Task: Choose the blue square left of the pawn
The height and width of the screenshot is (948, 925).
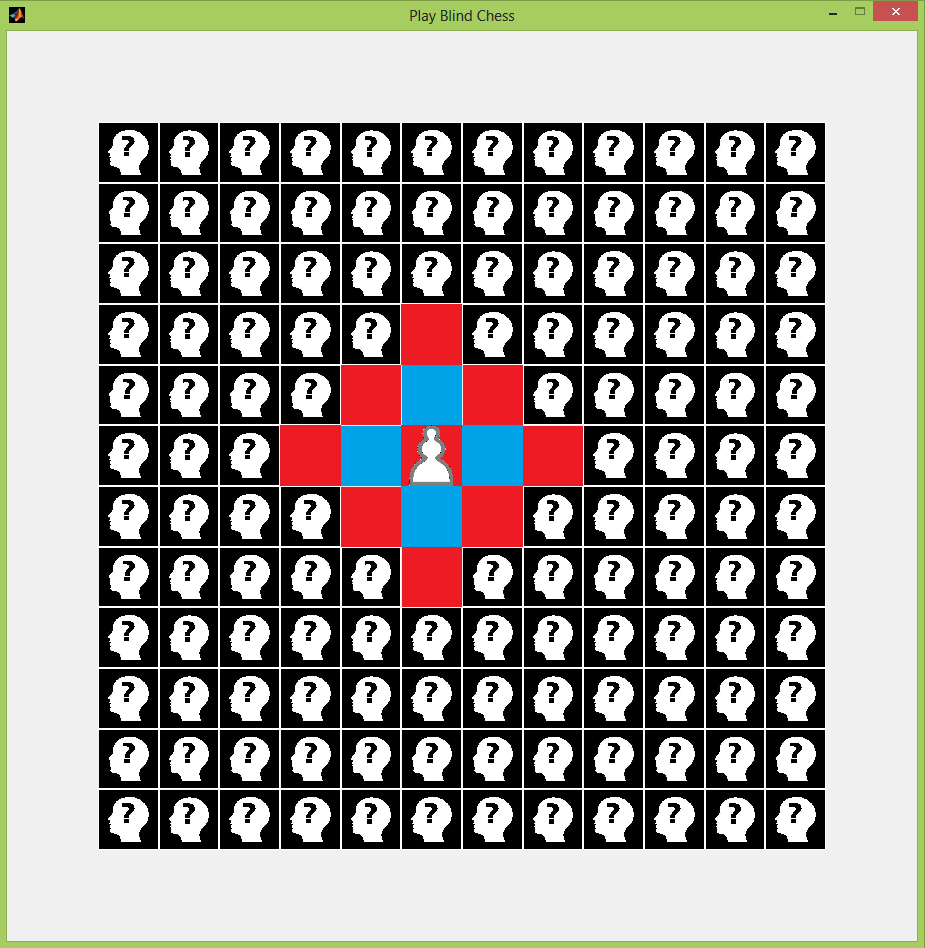Action: (x=371, y=456)
